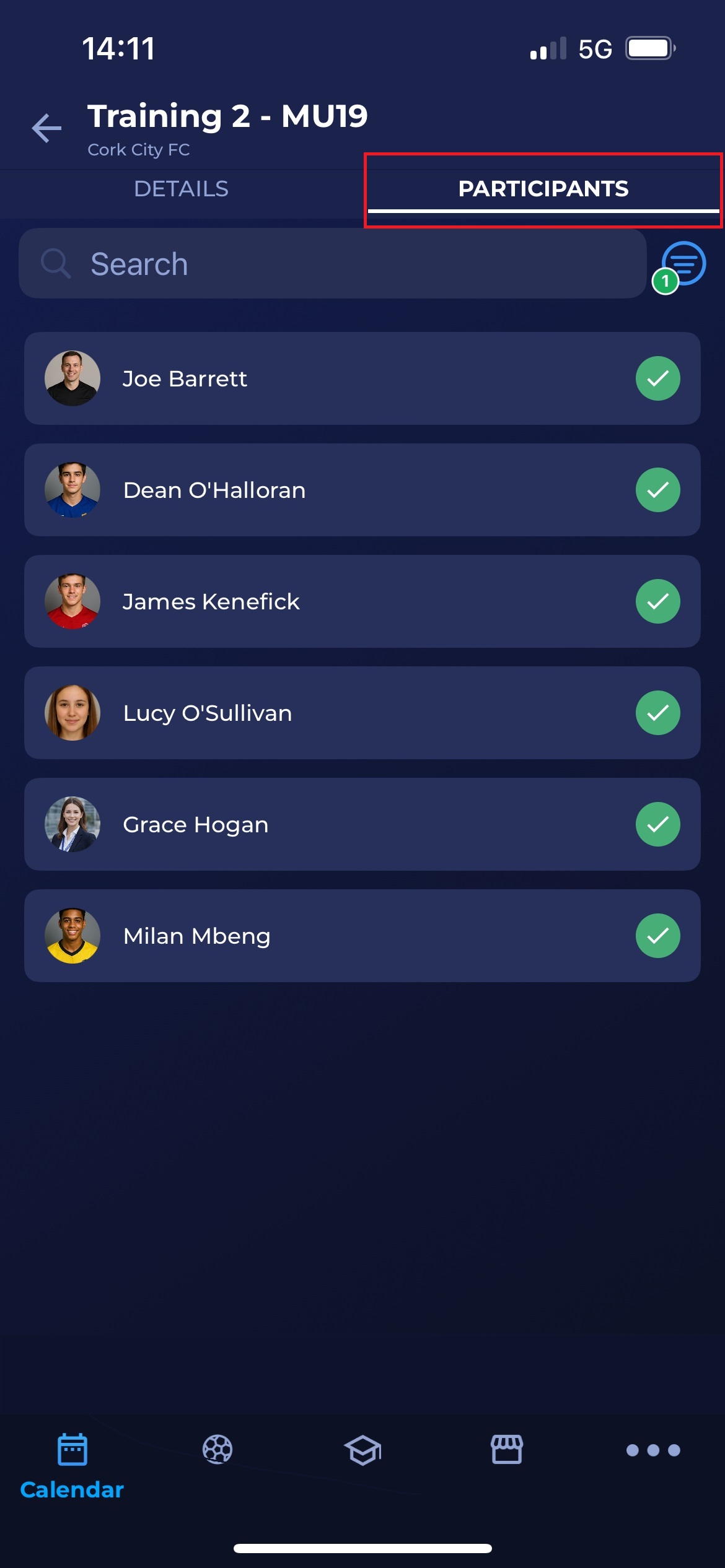Toggle attendance check for Milan Mbeng
The width and height of the screenshot is (725, 1568).
[657, 936]
